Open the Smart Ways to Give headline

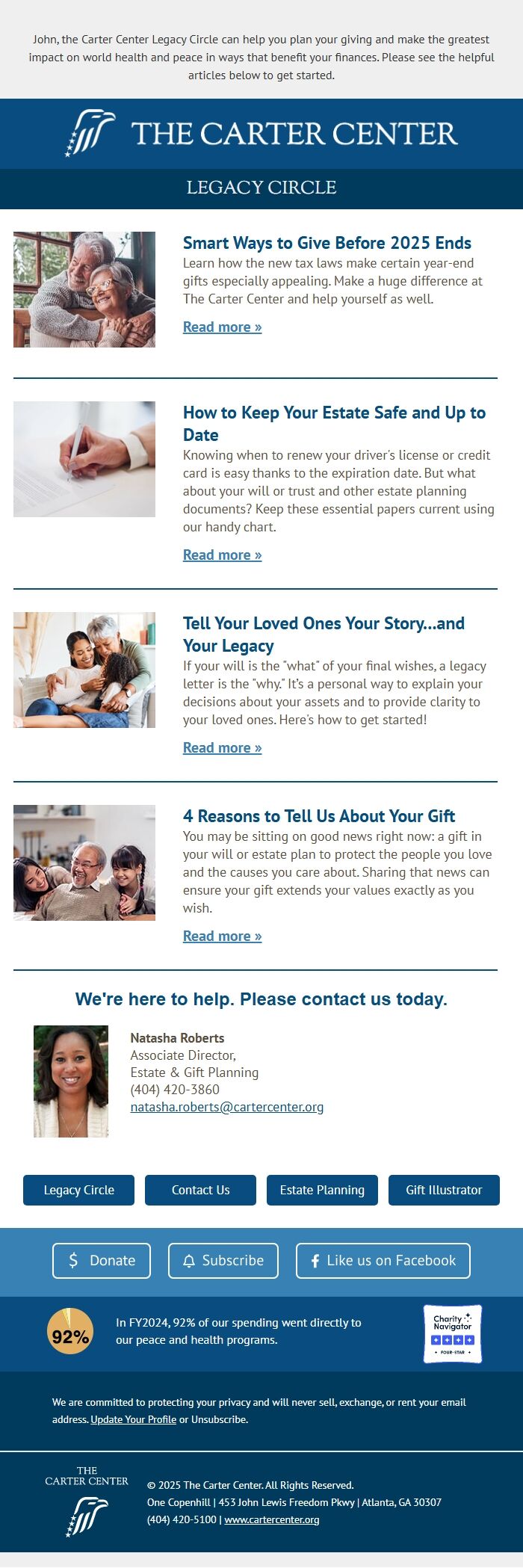pos(327,243)
